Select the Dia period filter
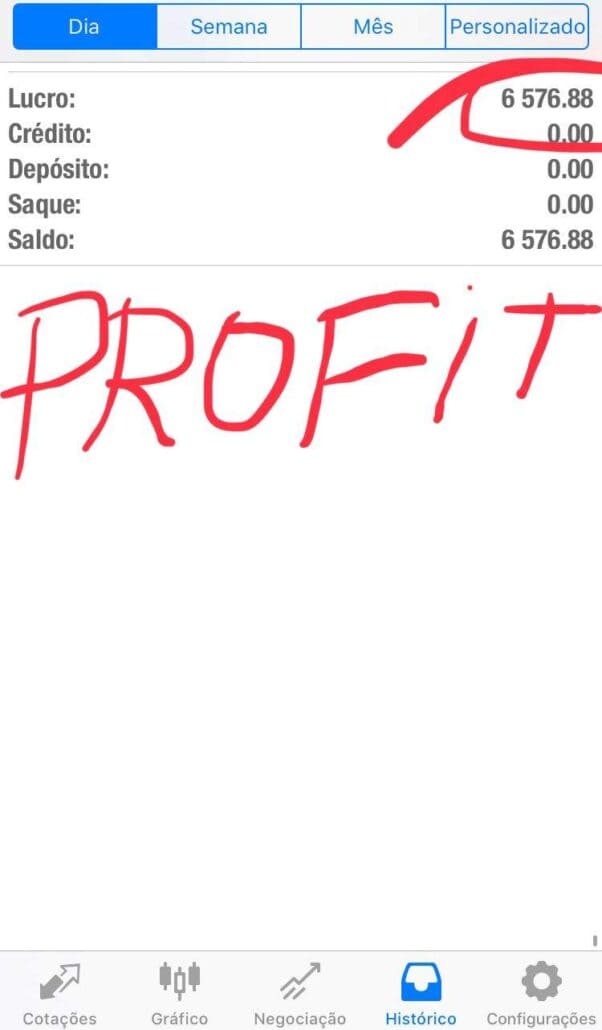 [85, 26]
